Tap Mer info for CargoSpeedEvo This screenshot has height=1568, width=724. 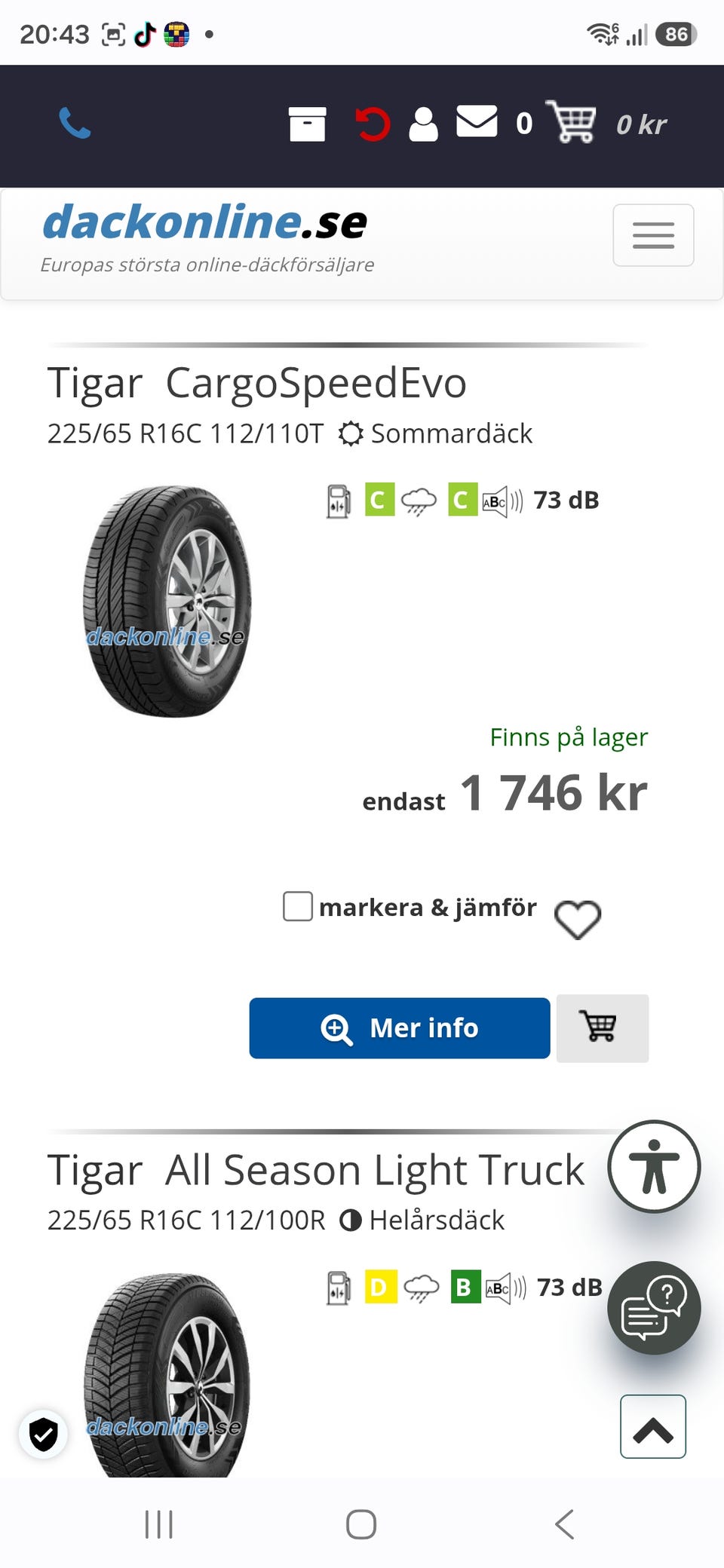point(400,1028)
